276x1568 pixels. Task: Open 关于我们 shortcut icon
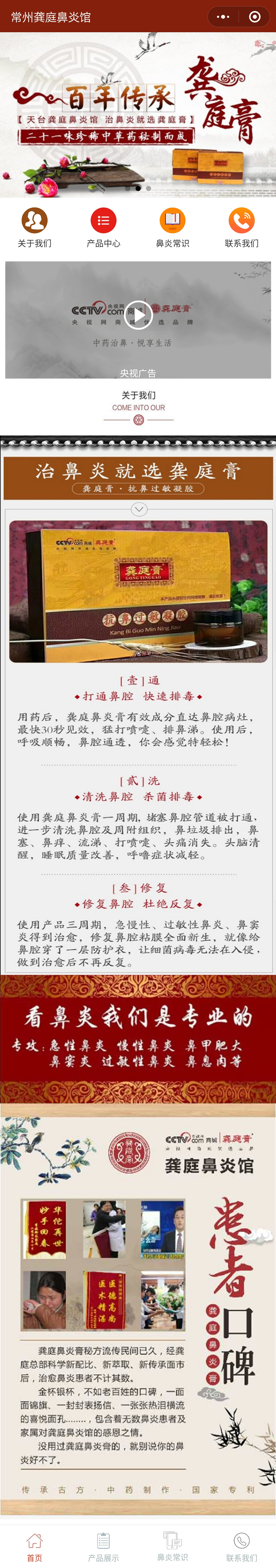click(35, 221)
